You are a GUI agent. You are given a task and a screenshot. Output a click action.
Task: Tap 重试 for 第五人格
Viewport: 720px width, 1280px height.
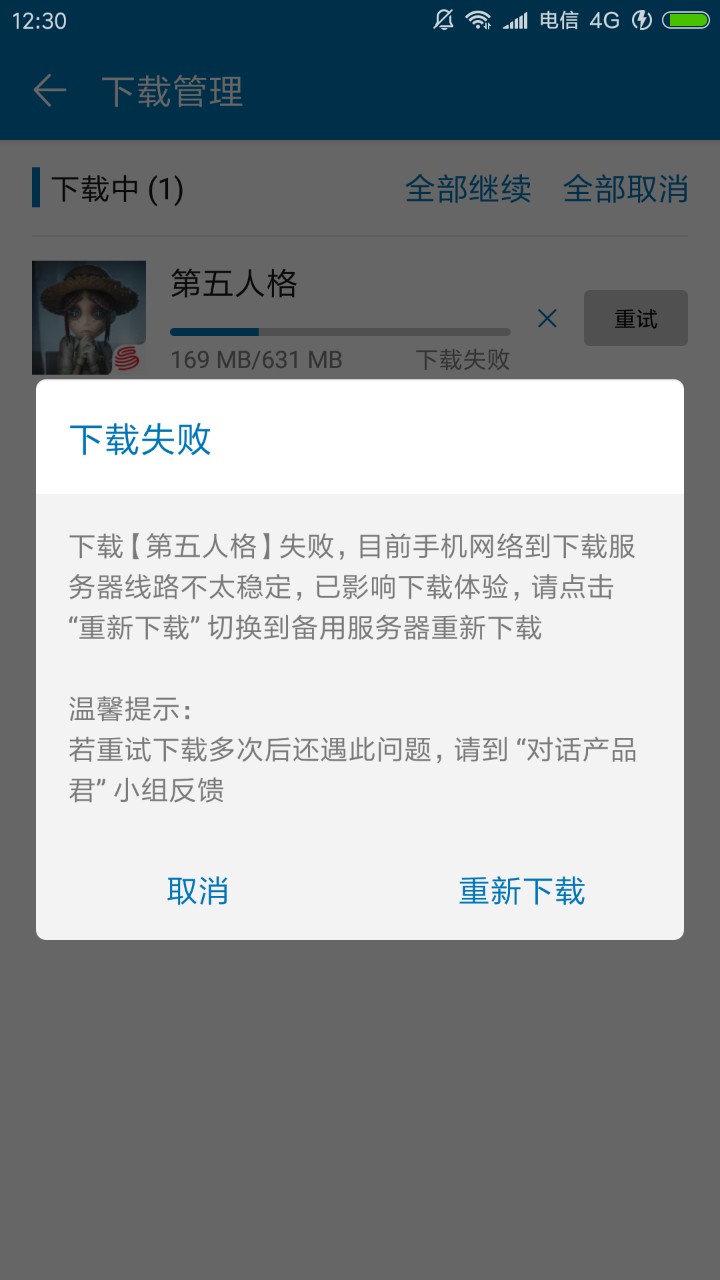pyautogui.click(x=635, y=318)
